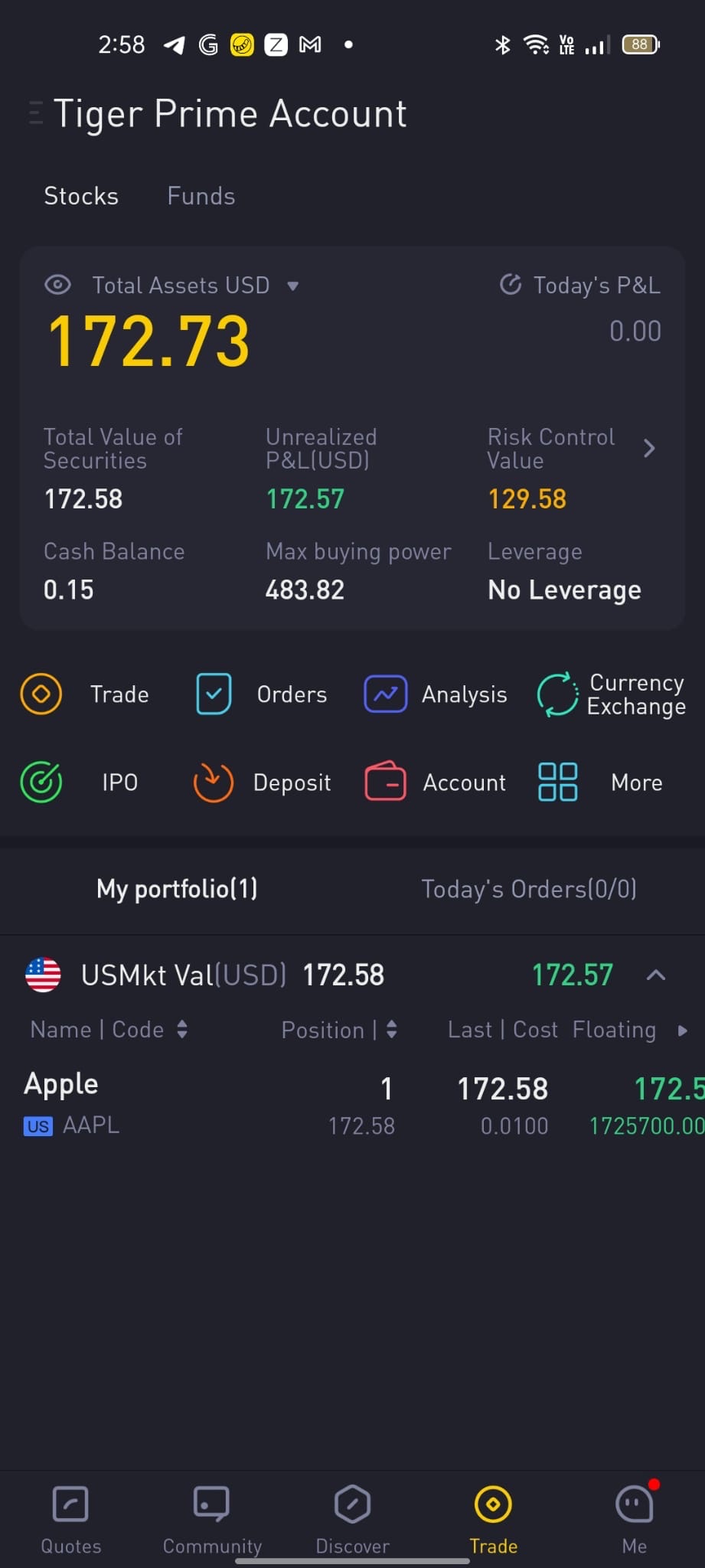Open the Analysis shortcut
Image resolution: width=705 pixels, height=1568 pixels.
(x=435, y=694)
